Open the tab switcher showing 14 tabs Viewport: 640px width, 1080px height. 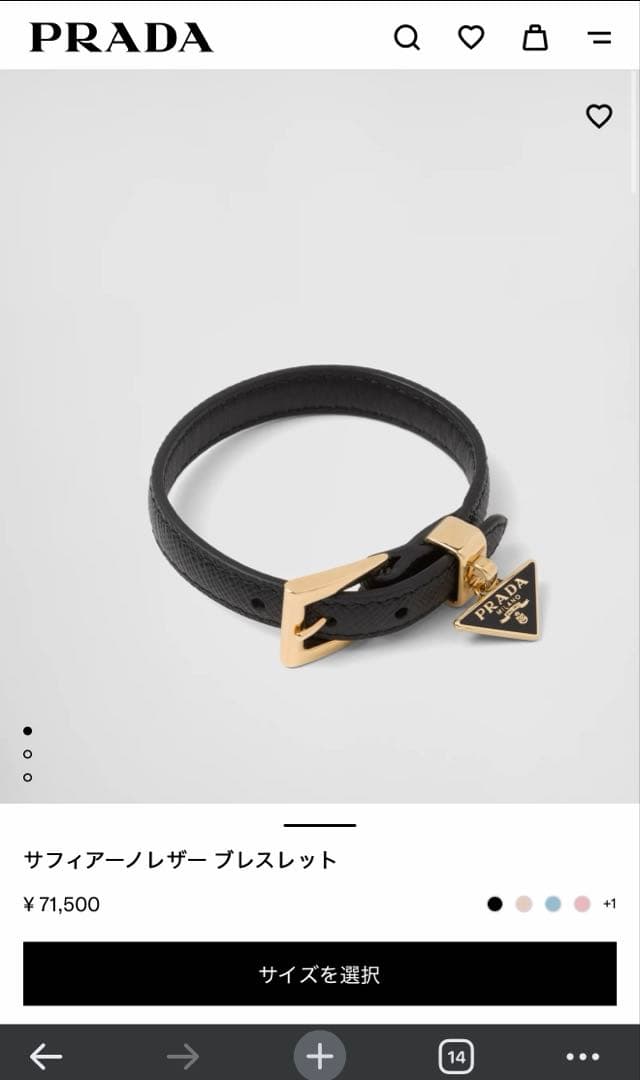click(456, 1056)
